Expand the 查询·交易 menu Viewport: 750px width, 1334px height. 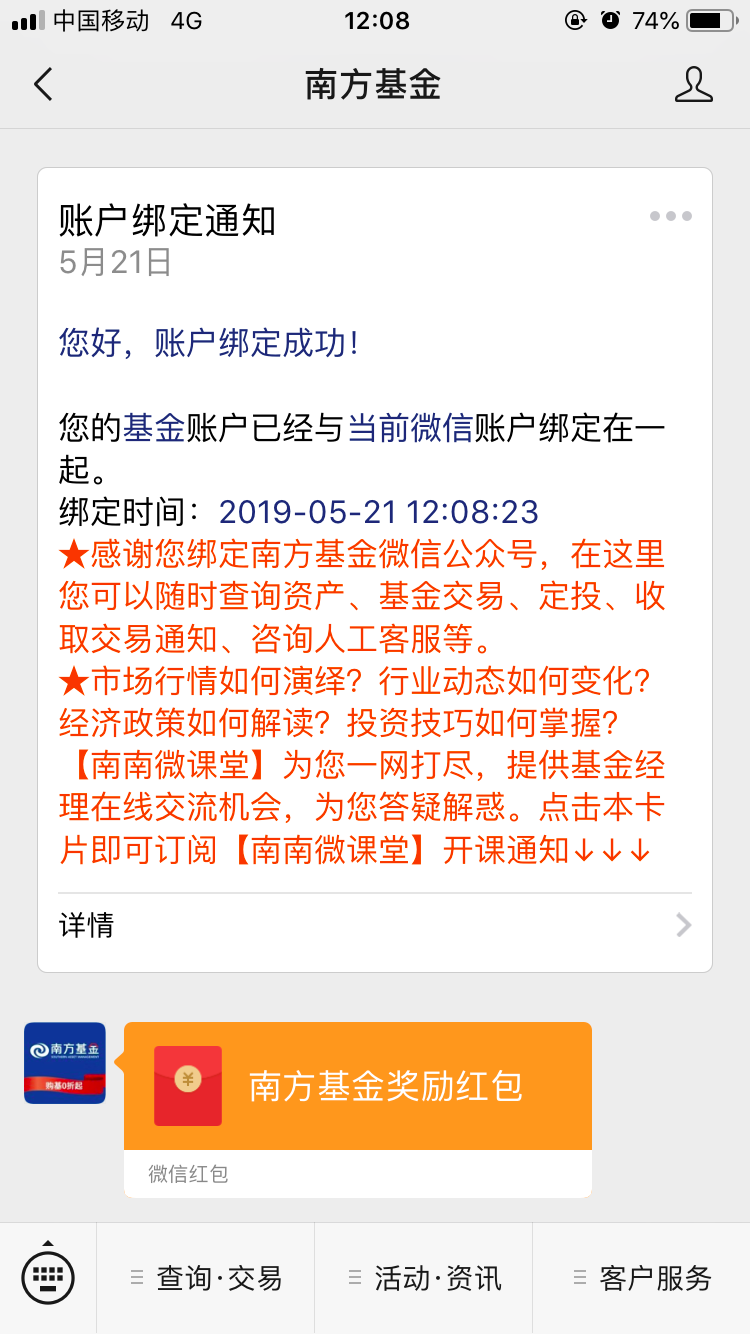pos(206,1278)
